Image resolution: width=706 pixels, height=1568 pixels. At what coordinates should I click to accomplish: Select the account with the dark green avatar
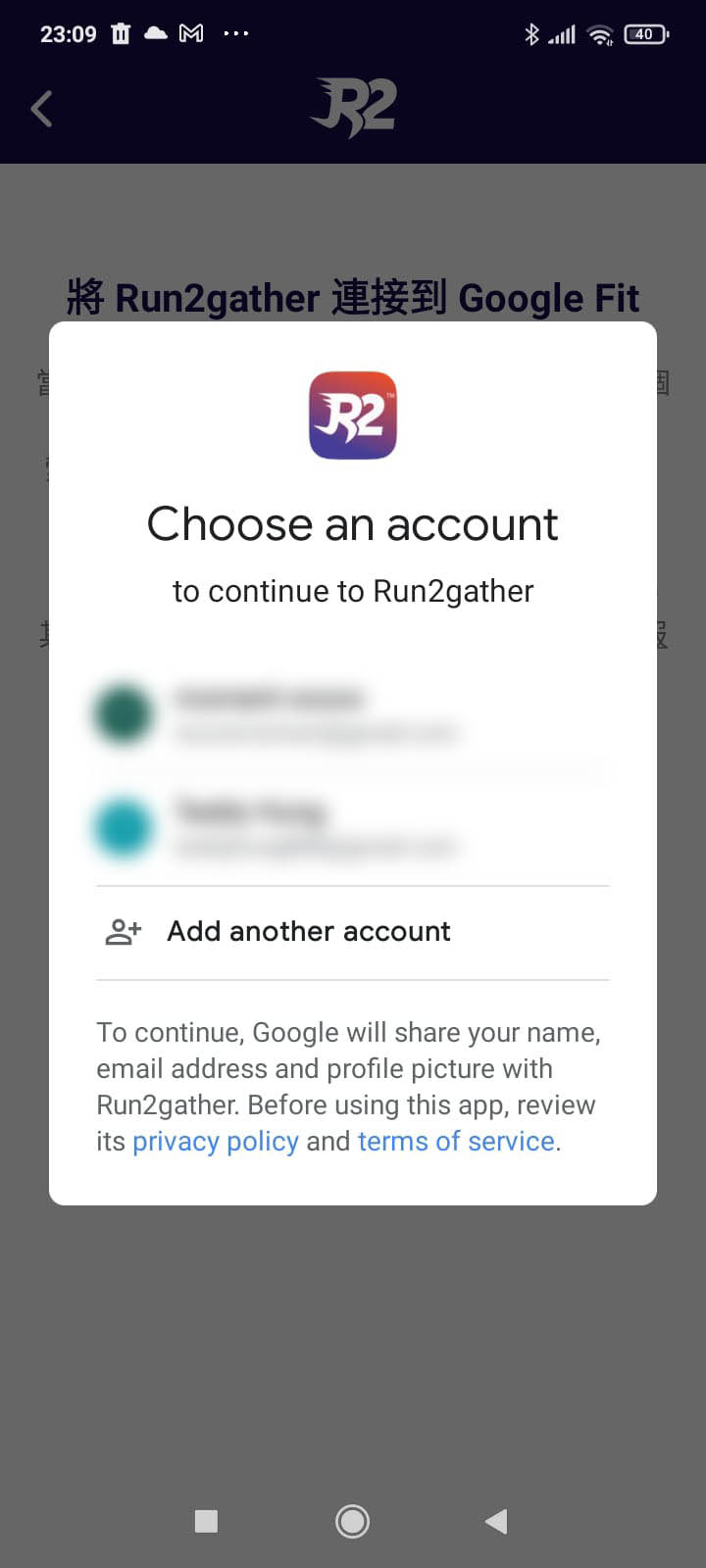point(353,714)
